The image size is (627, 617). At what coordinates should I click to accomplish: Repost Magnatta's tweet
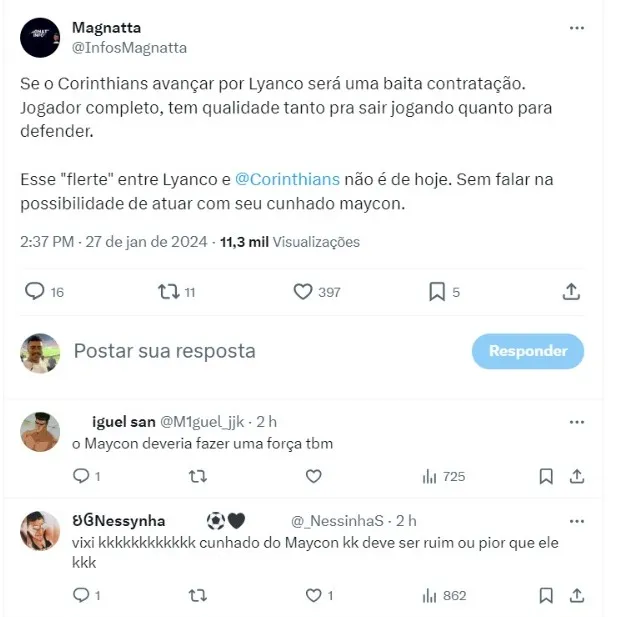click(169, 291)
